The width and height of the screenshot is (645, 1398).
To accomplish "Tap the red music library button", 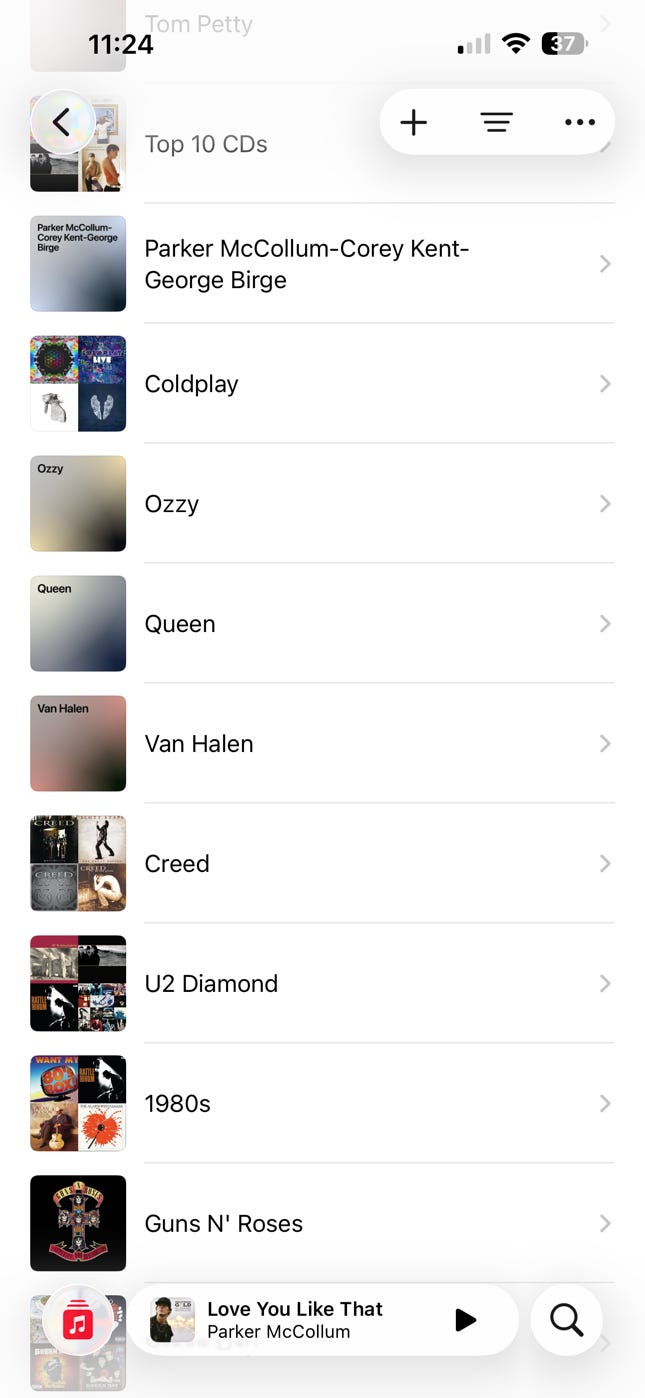I will pos(78,1322).
